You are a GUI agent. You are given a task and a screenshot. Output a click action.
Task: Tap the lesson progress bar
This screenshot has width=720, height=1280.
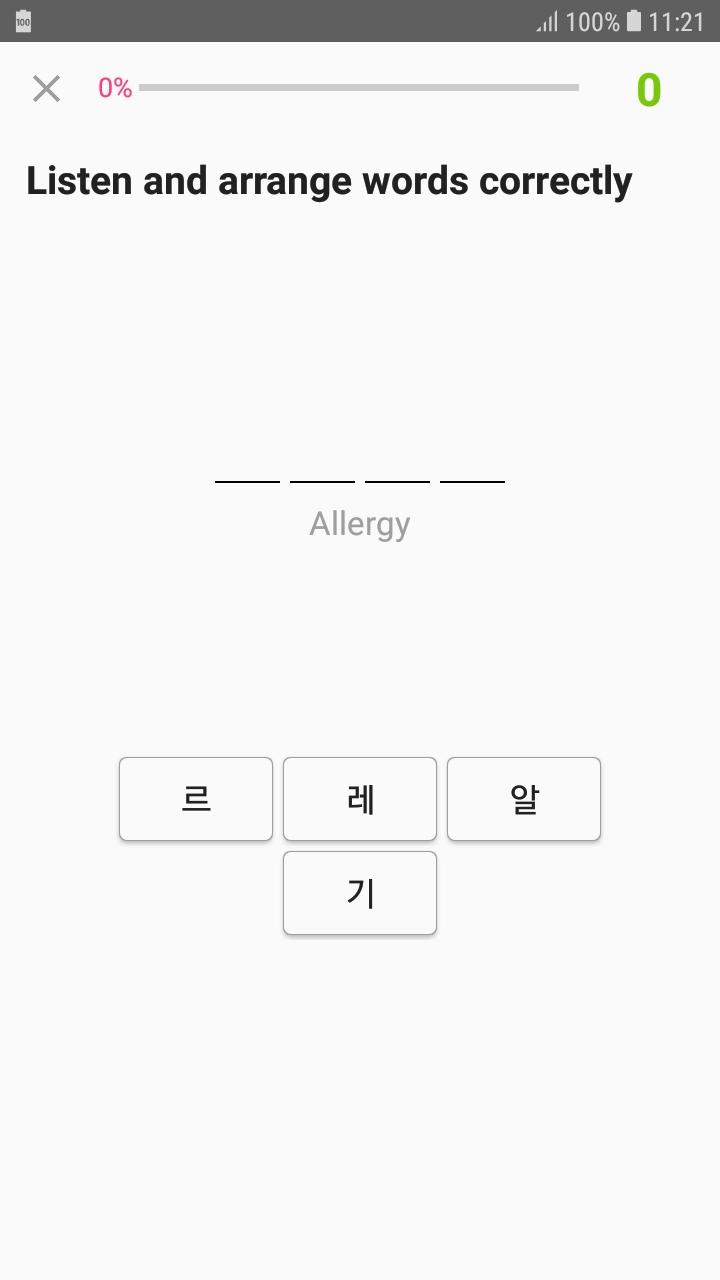pyautogui.click(x=360, y=87)
